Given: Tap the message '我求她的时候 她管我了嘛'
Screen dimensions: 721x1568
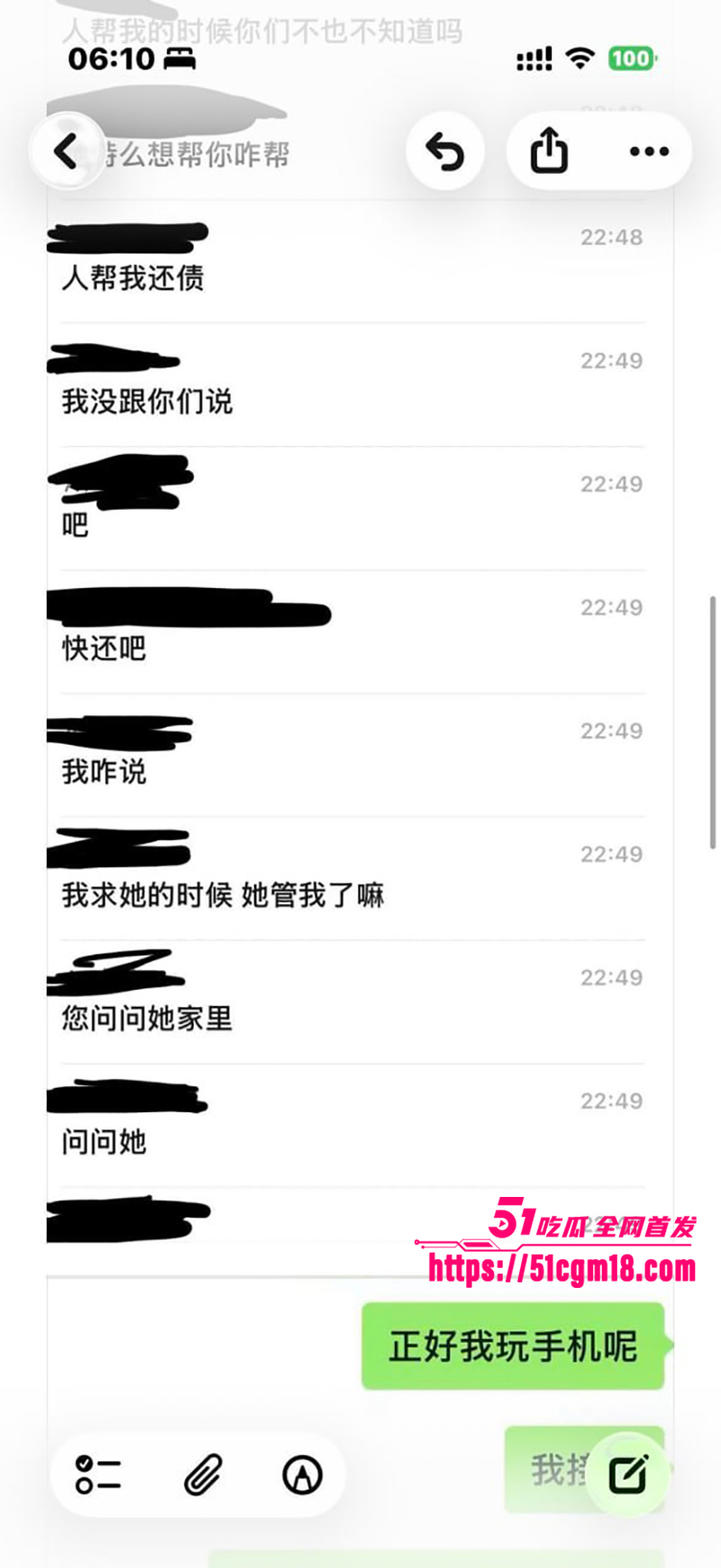Looking at the screenshot, I should (223, 896).
